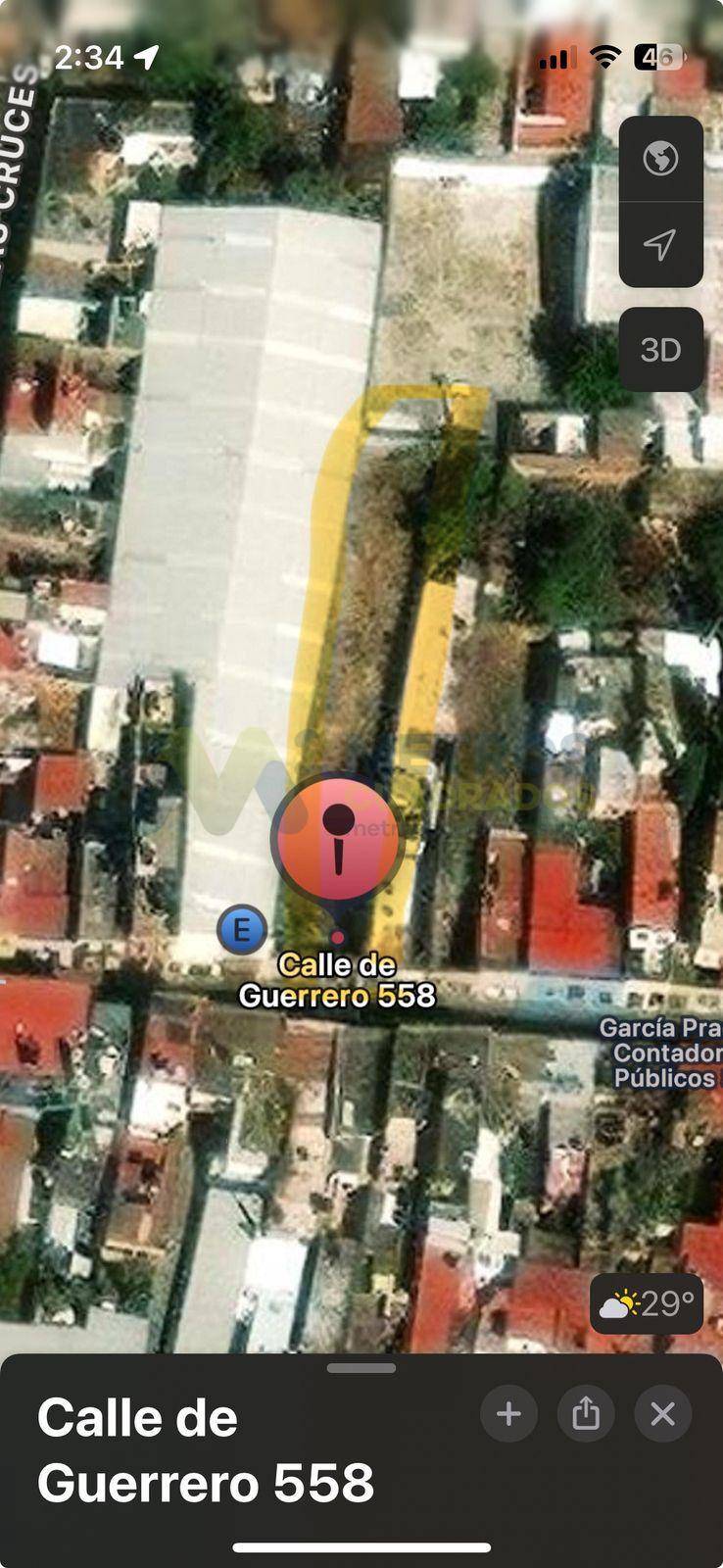
Task: Expand the place card using the grabber handle
Action: point(361,1368)
